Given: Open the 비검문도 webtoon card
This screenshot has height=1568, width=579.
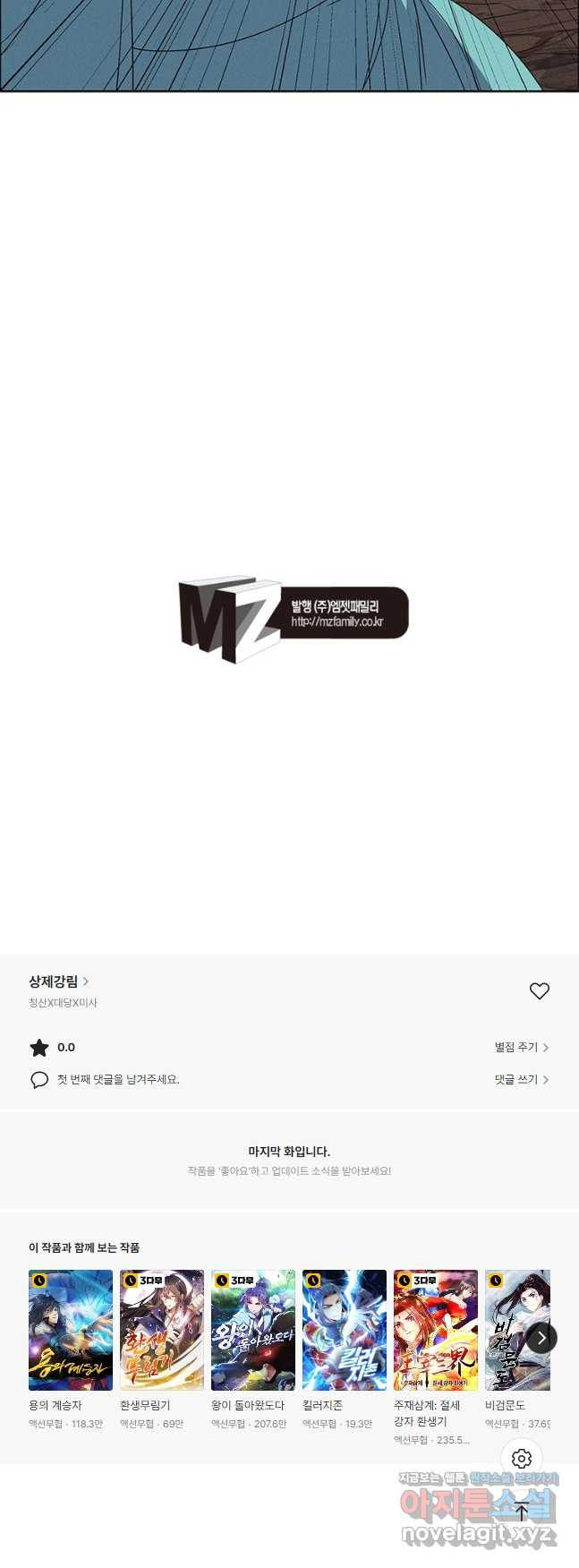Looking at the screenshot, I should (510, 1330).
